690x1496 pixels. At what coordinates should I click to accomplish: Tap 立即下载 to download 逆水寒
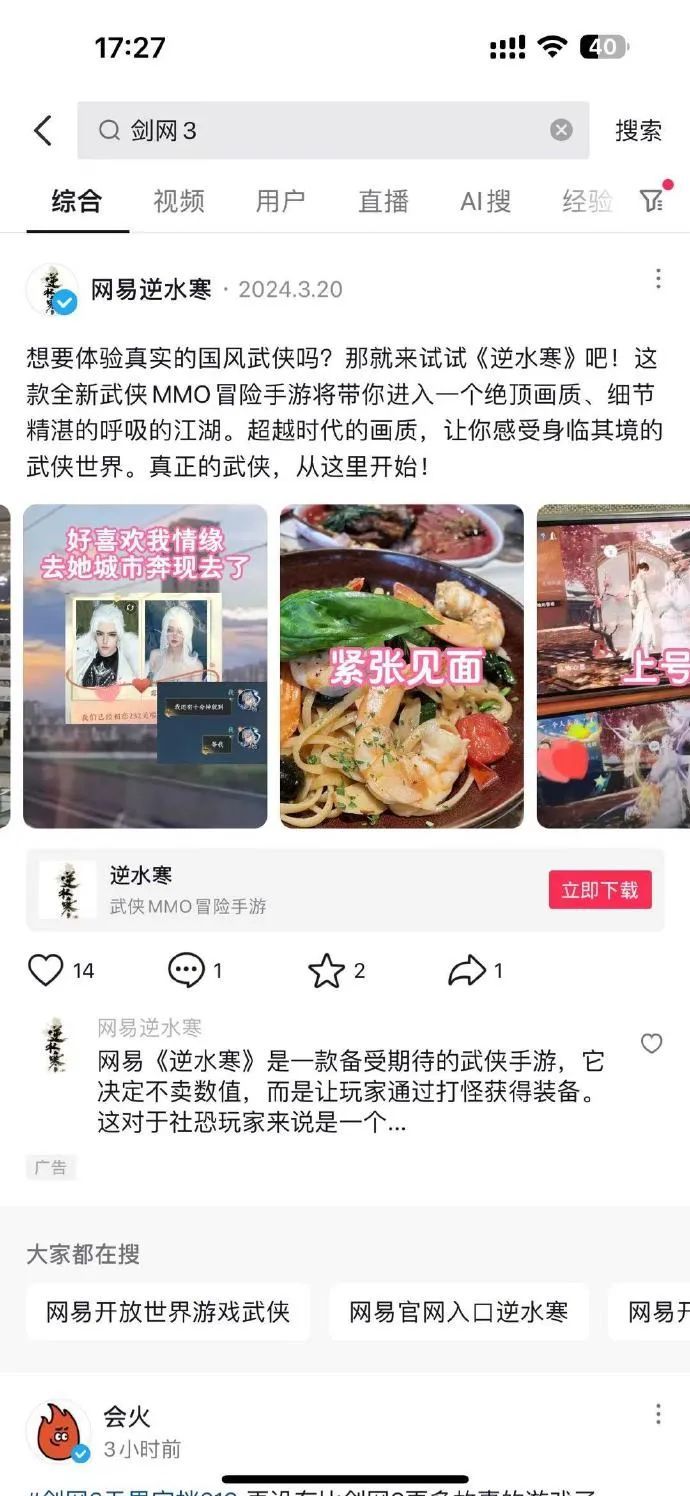coord(599,890)
